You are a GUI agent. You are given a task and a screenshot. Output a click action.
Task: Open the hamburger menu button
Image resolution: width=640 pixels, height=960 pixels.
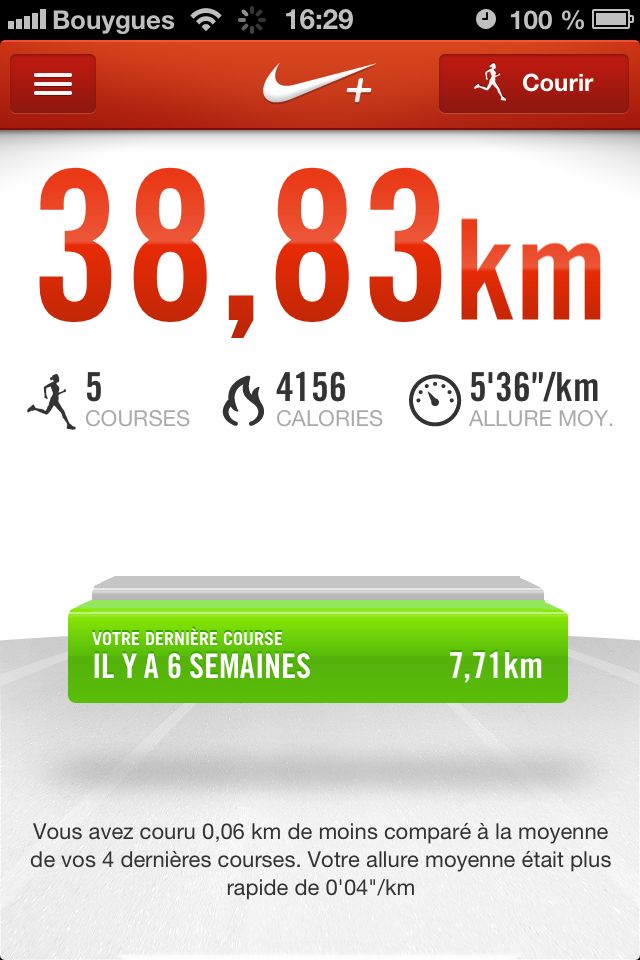(53, 84)
